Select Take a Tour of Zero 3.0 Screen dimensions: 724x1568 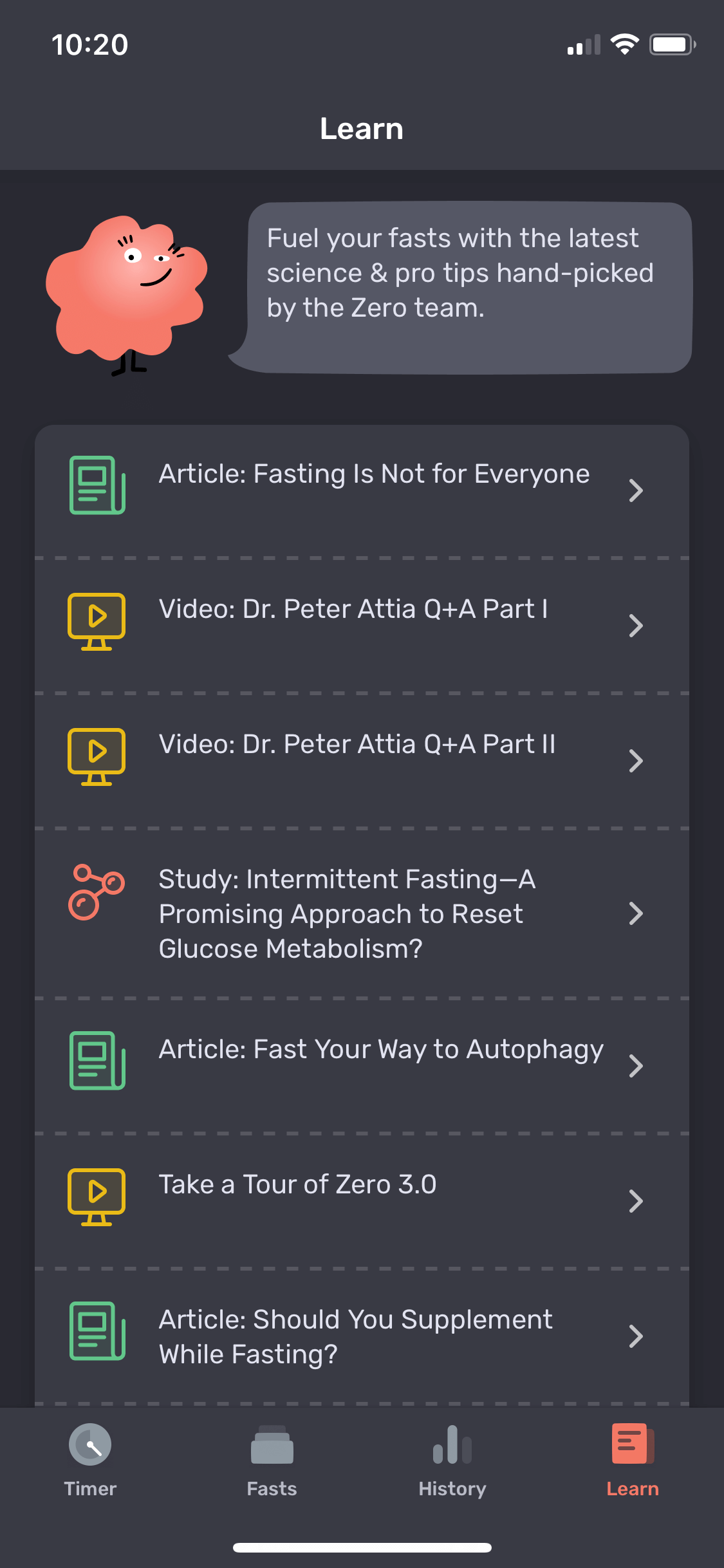point(362,1201)
